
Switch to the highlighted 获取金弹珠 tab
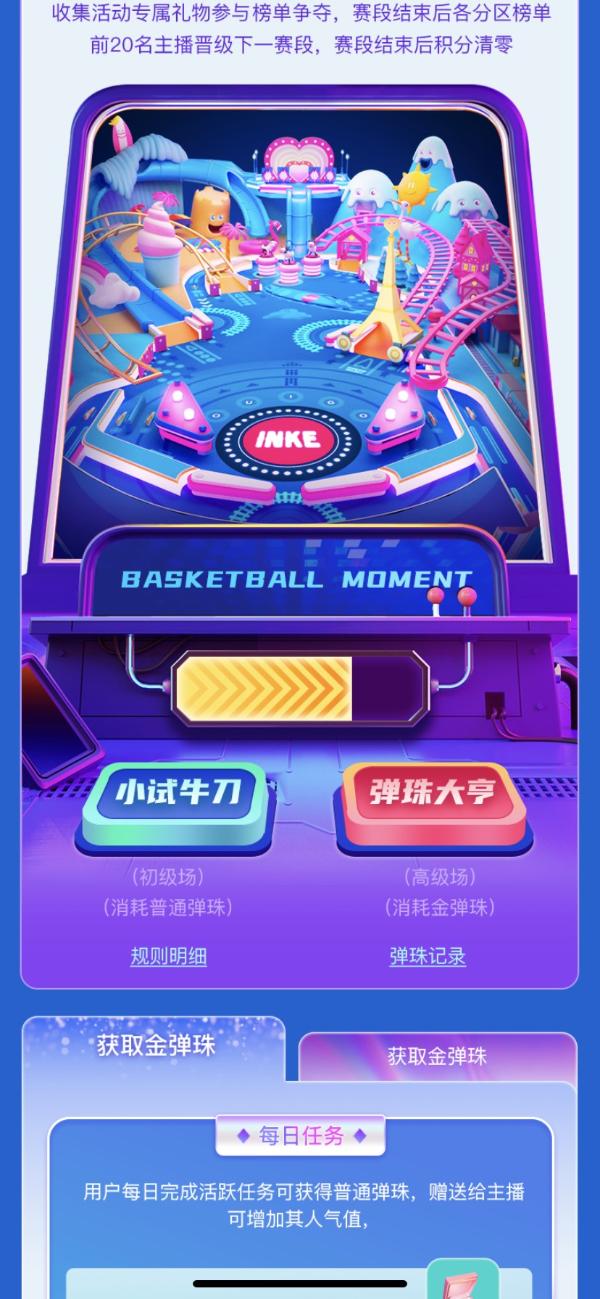(x=155, y=1046)
